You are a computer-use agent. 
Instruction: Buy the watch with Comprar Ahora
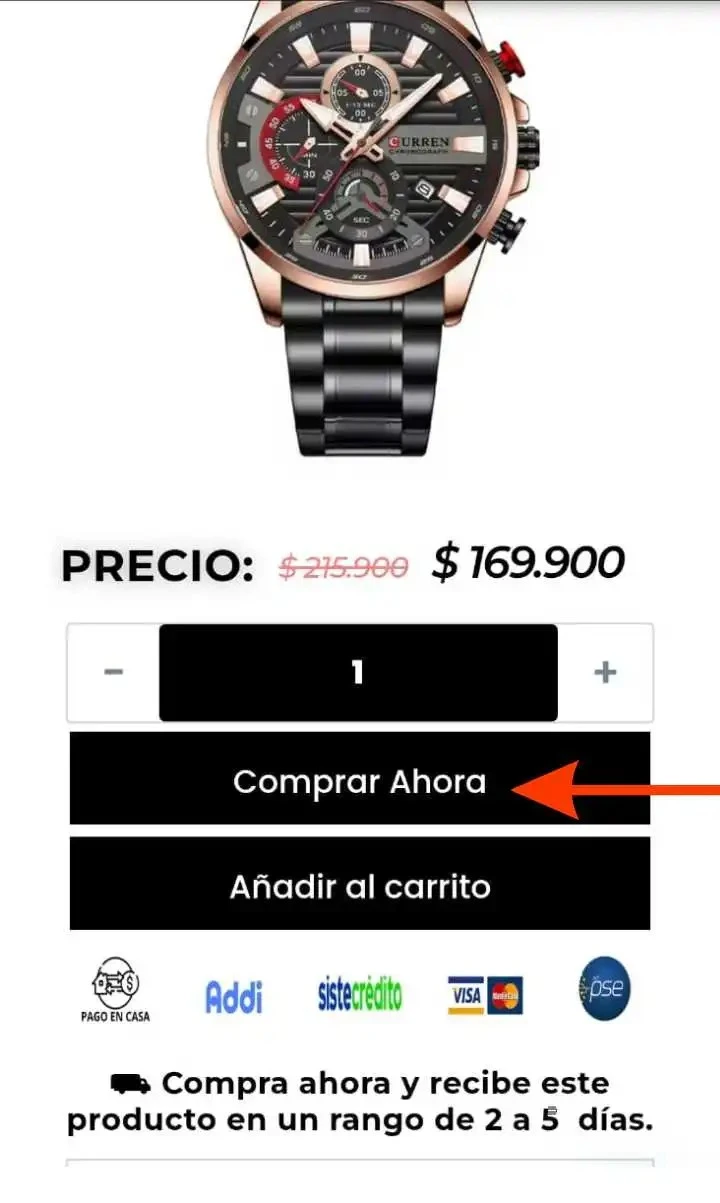tap(359, 780)
